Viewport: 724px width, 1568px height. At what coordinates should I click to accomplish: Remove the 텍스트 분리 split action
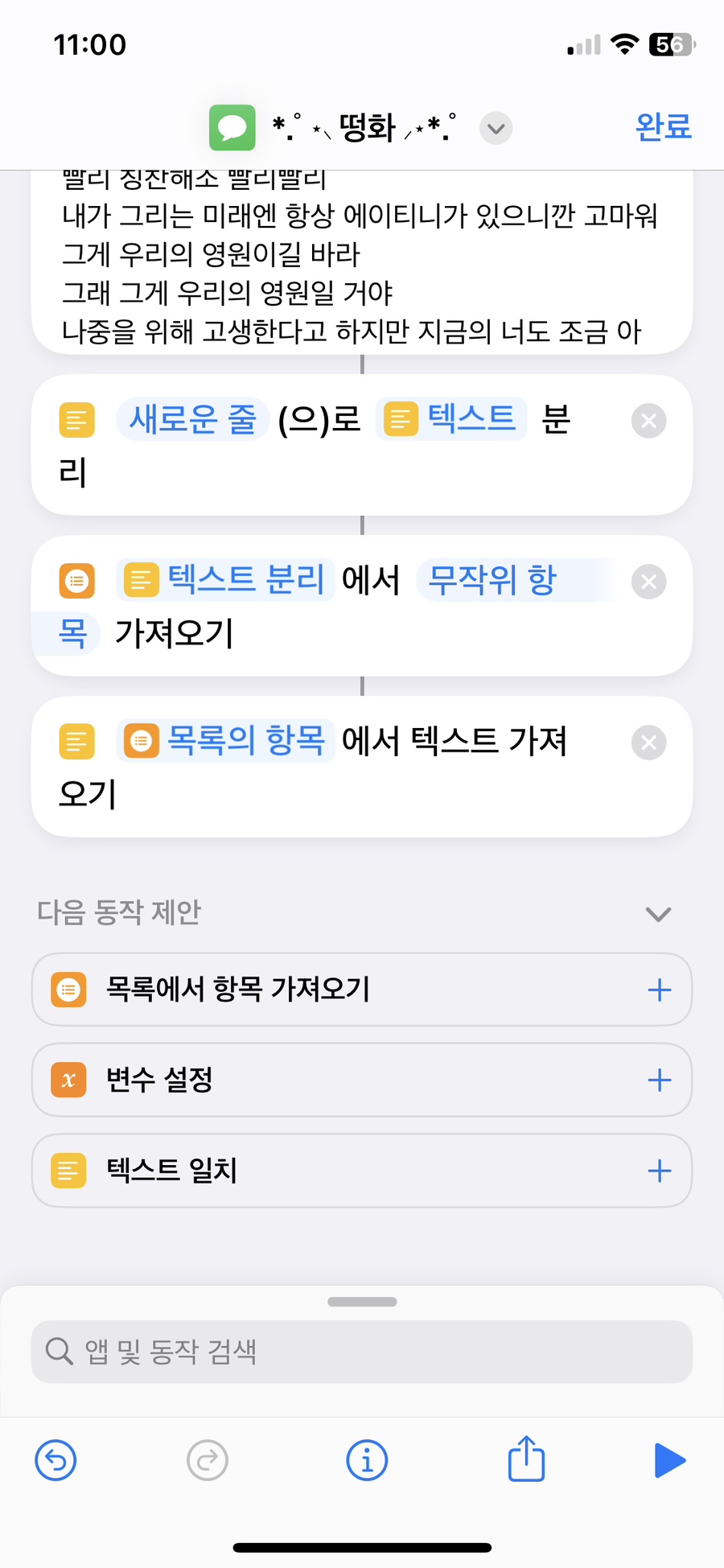coord(648,421)
